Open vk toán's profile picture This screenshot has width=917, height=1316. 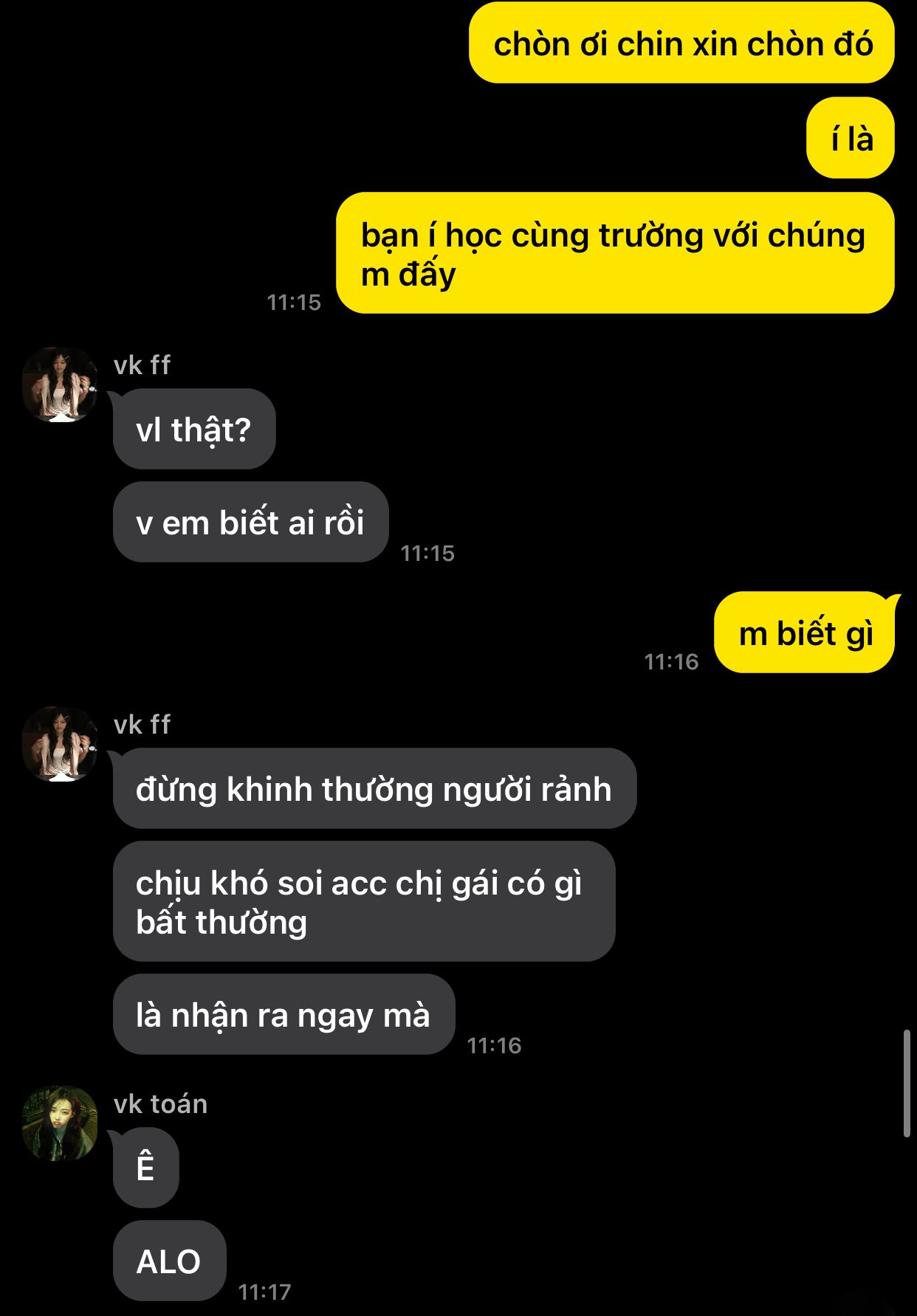point(60,1123)
